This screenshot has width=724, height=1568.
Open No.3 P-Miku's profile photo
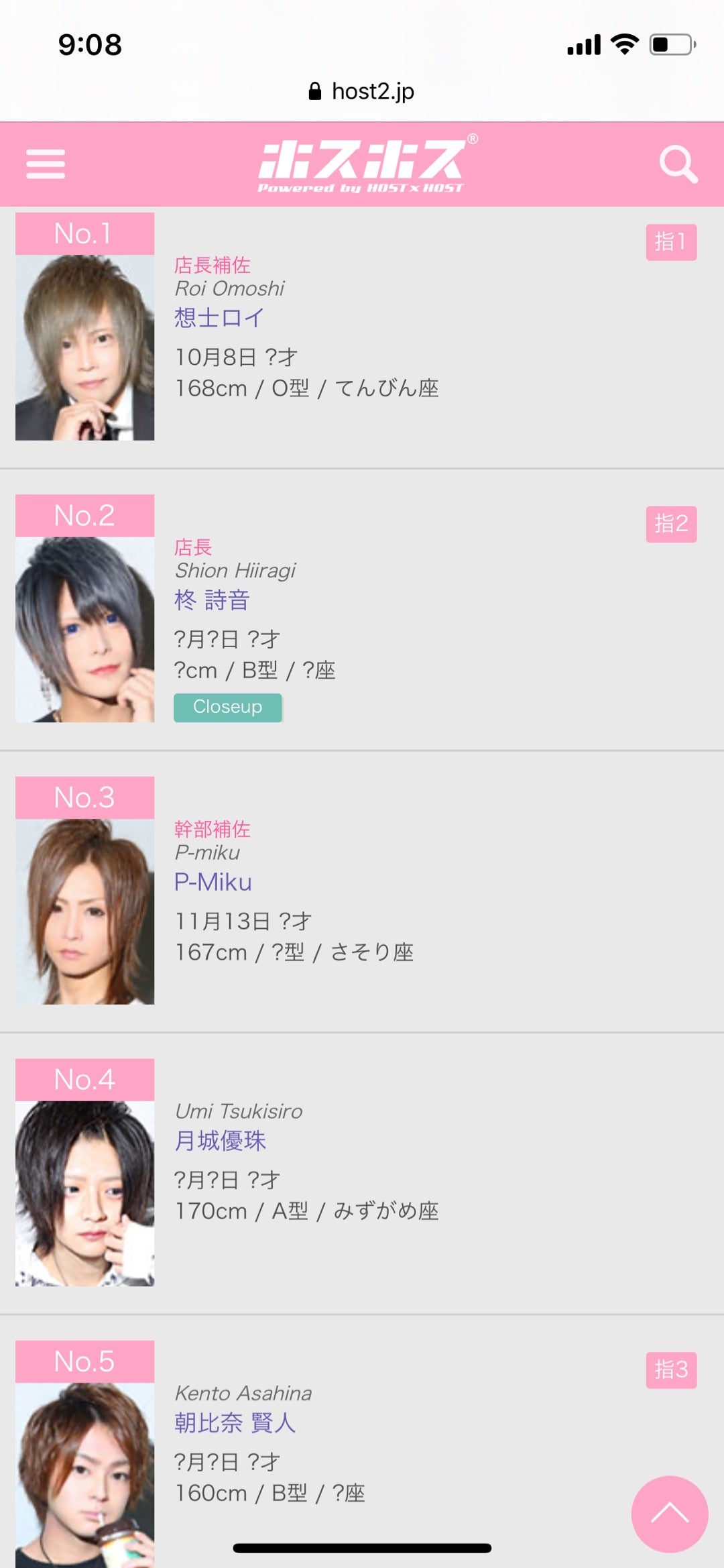coord(85,910)
